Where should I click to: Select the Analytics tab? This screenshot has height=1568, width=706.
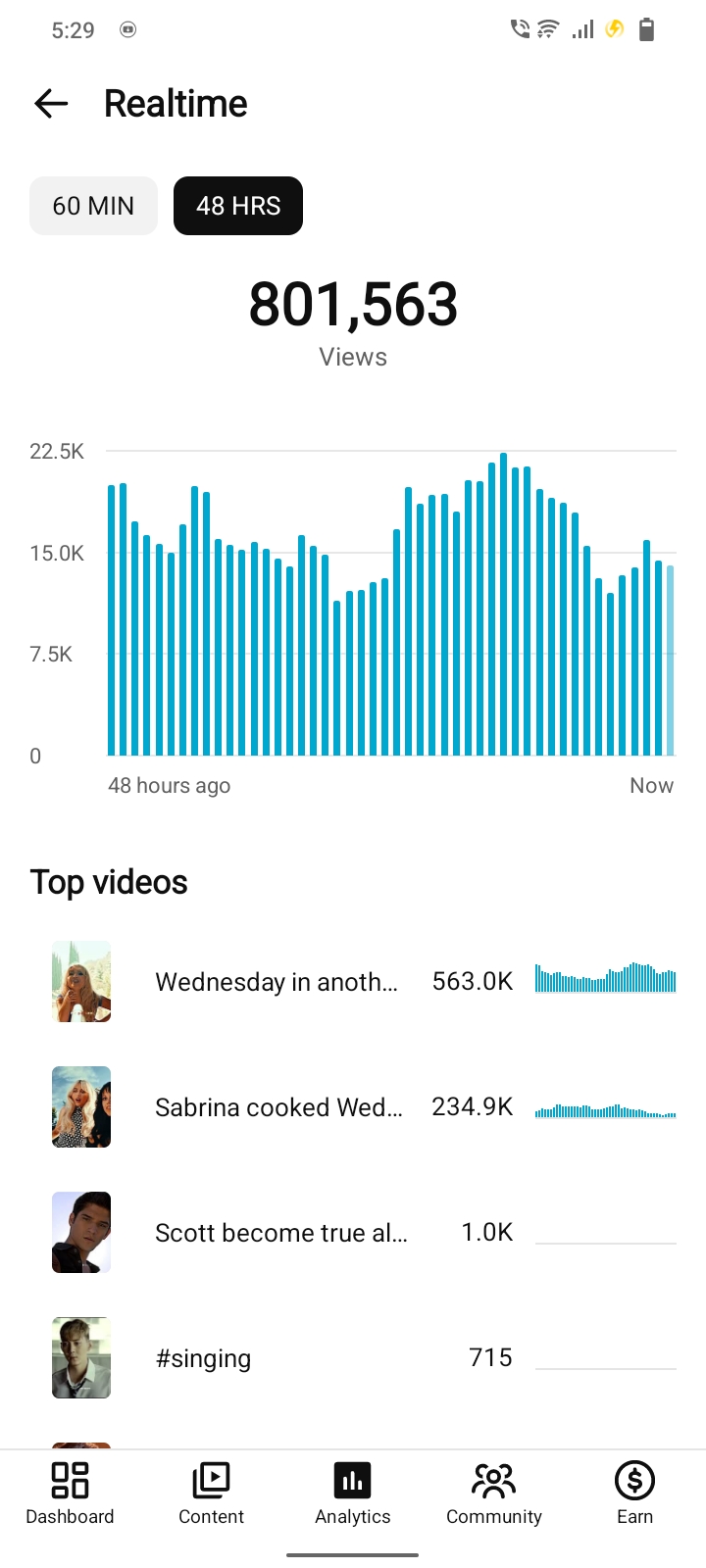[x=353, y=1493]
